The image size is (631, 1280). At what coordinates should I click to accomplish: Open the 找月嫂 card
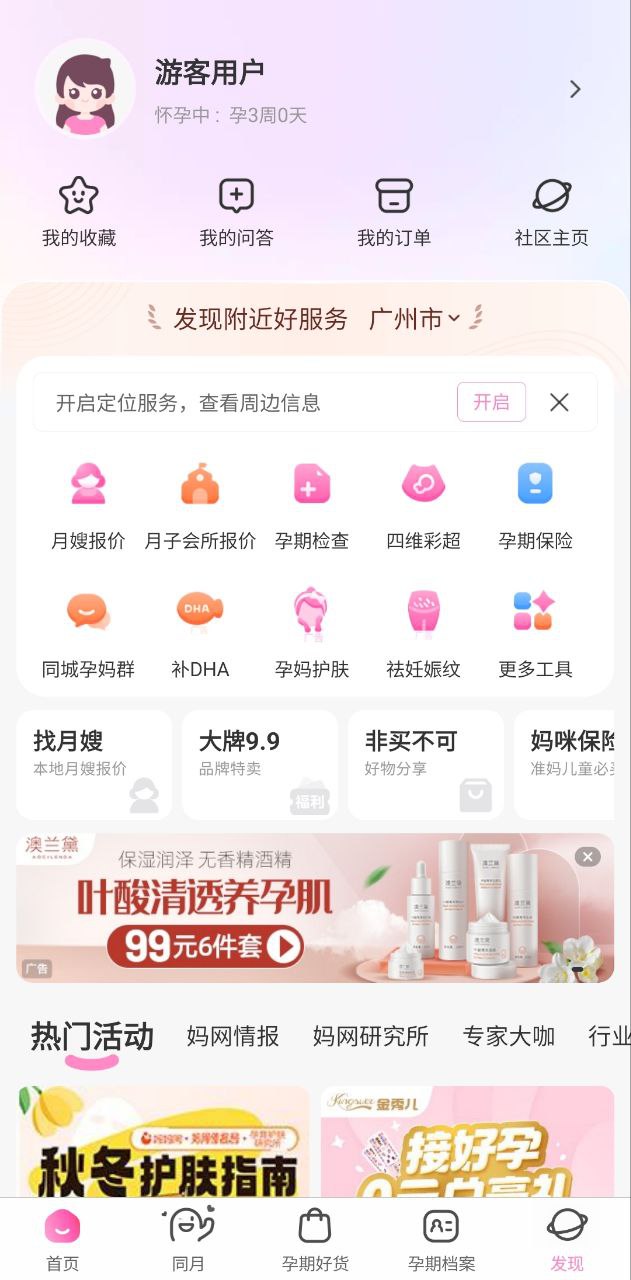[94, 765]
